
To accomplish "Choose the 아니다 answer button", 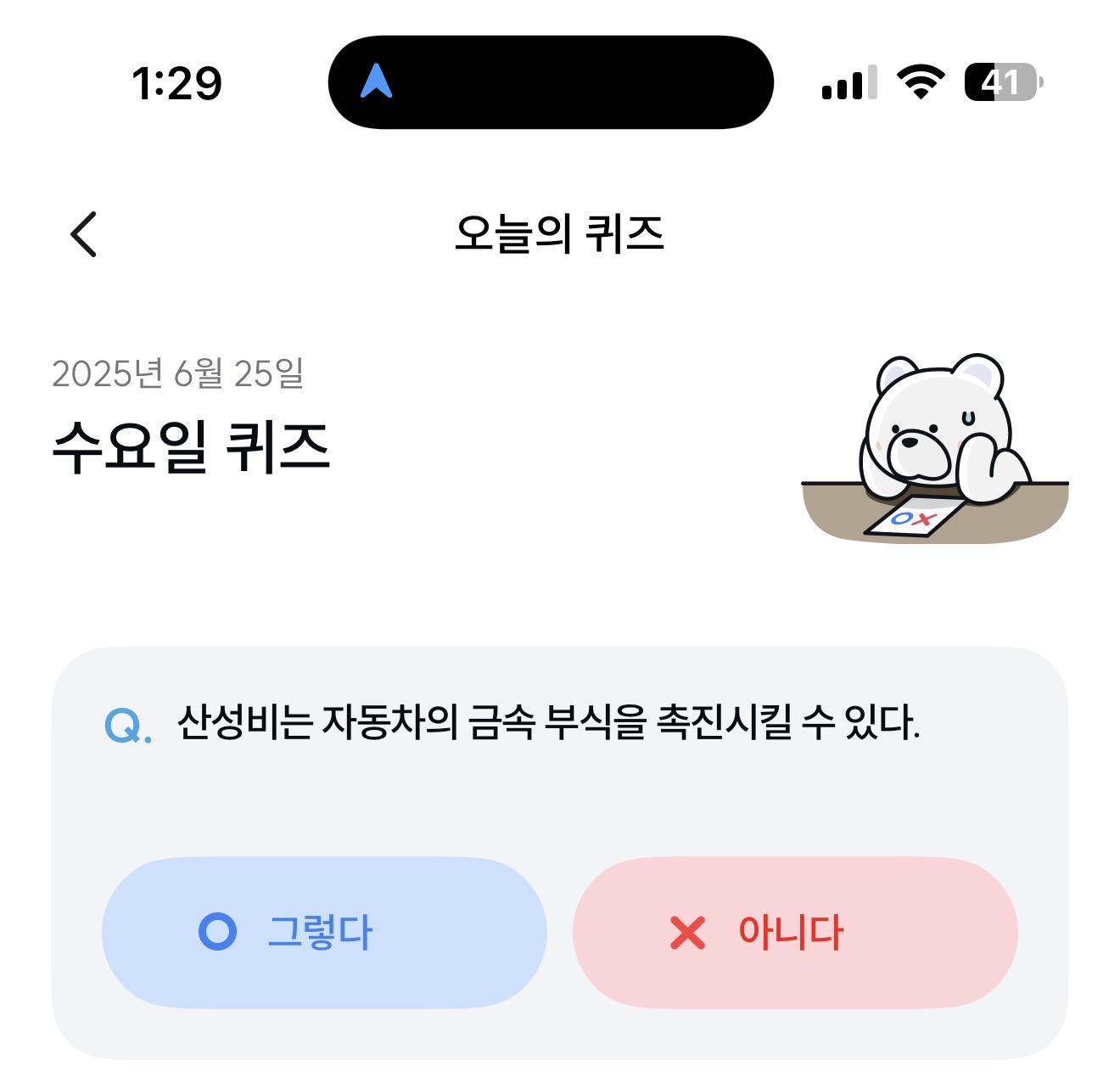I will [x=795, y=932].
